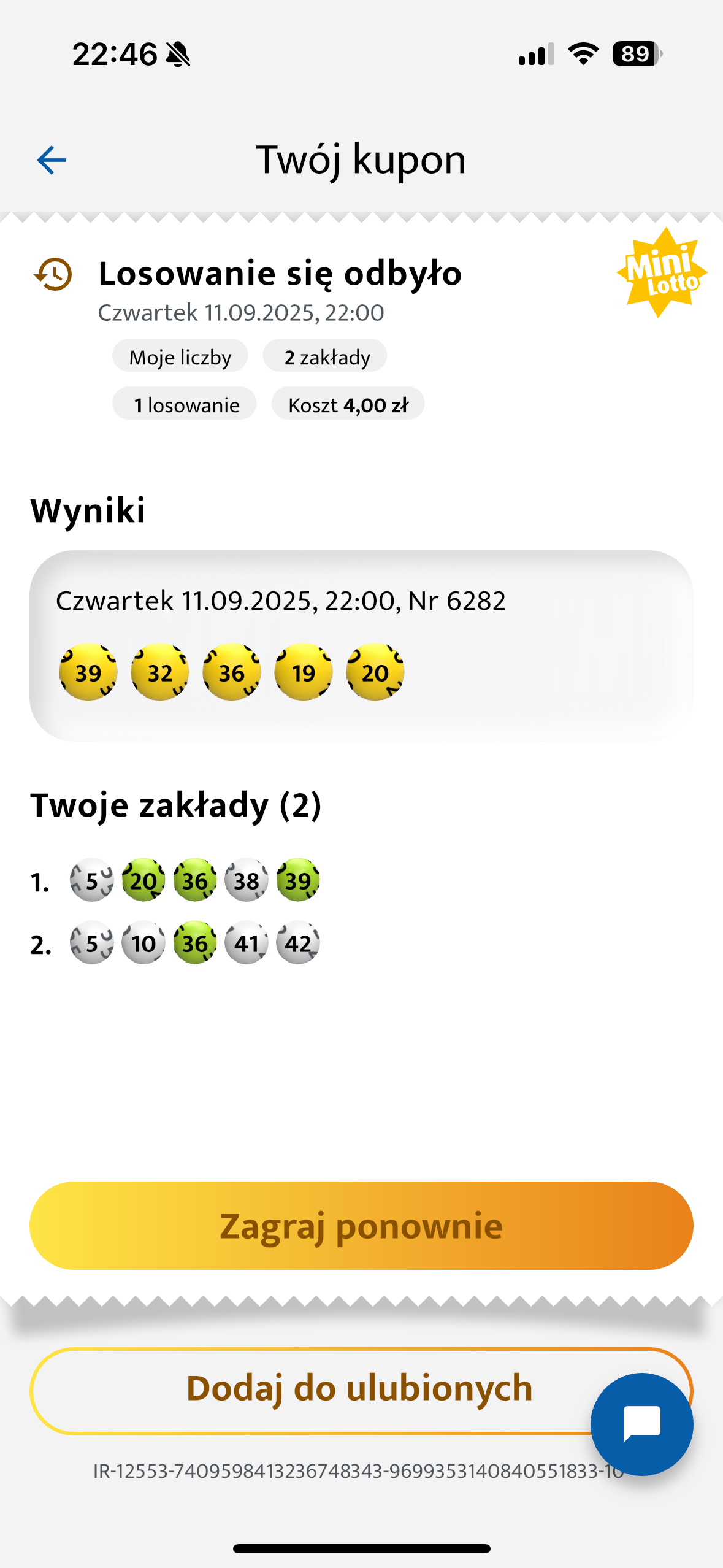Add coupon via Dodaj do ulubionych
The height and width of the screenshot is (1568, 723).
coord(307,1389)
